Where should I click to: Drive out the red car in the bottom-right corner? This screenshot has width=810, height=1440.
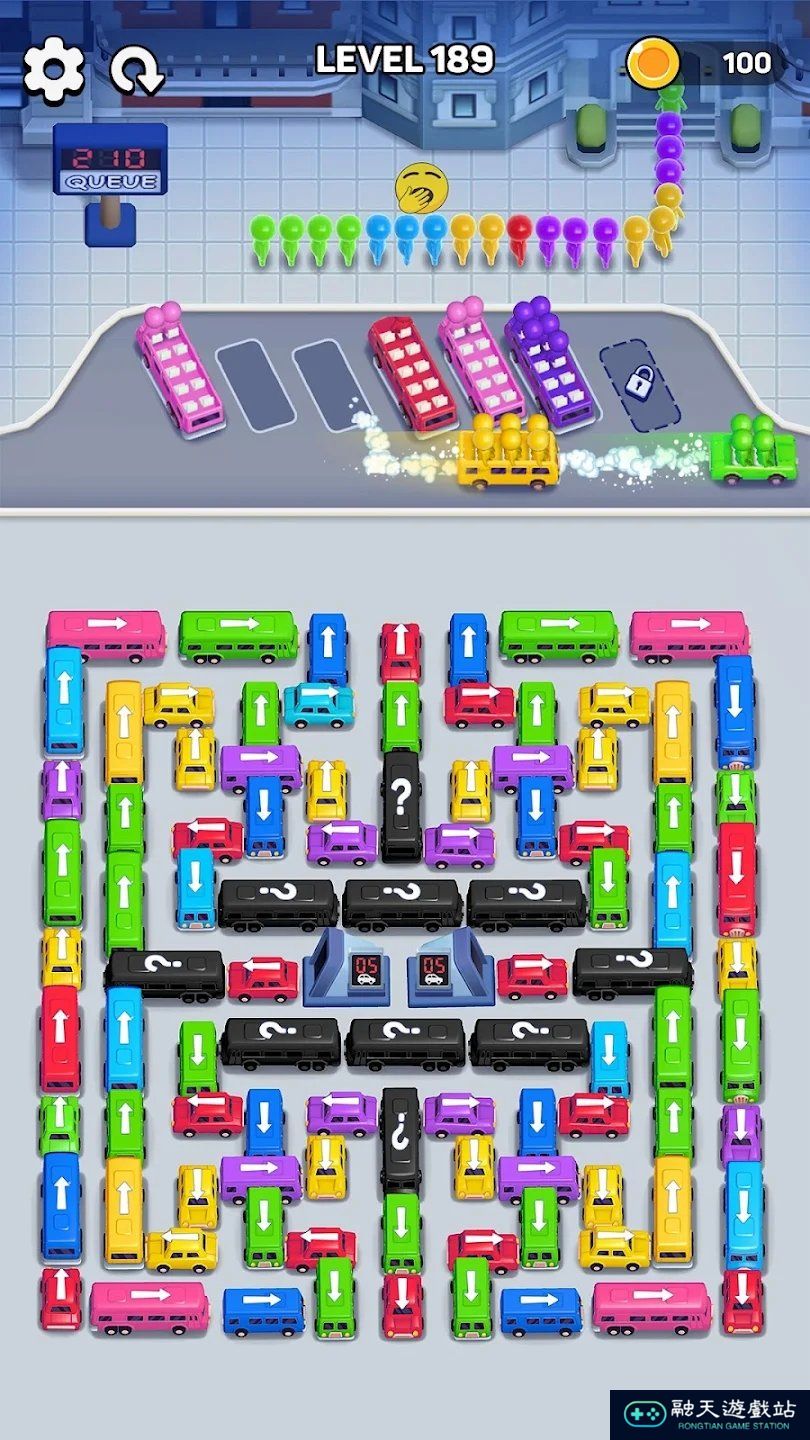click(x=742, y=1300)
